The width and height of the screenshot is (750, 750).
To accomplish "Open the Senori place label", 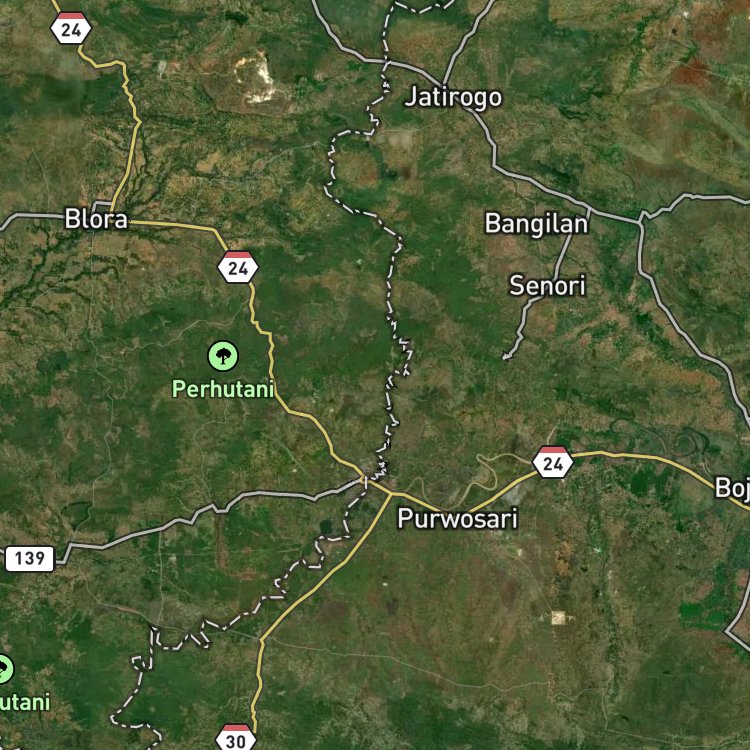I will click(547, 285).
